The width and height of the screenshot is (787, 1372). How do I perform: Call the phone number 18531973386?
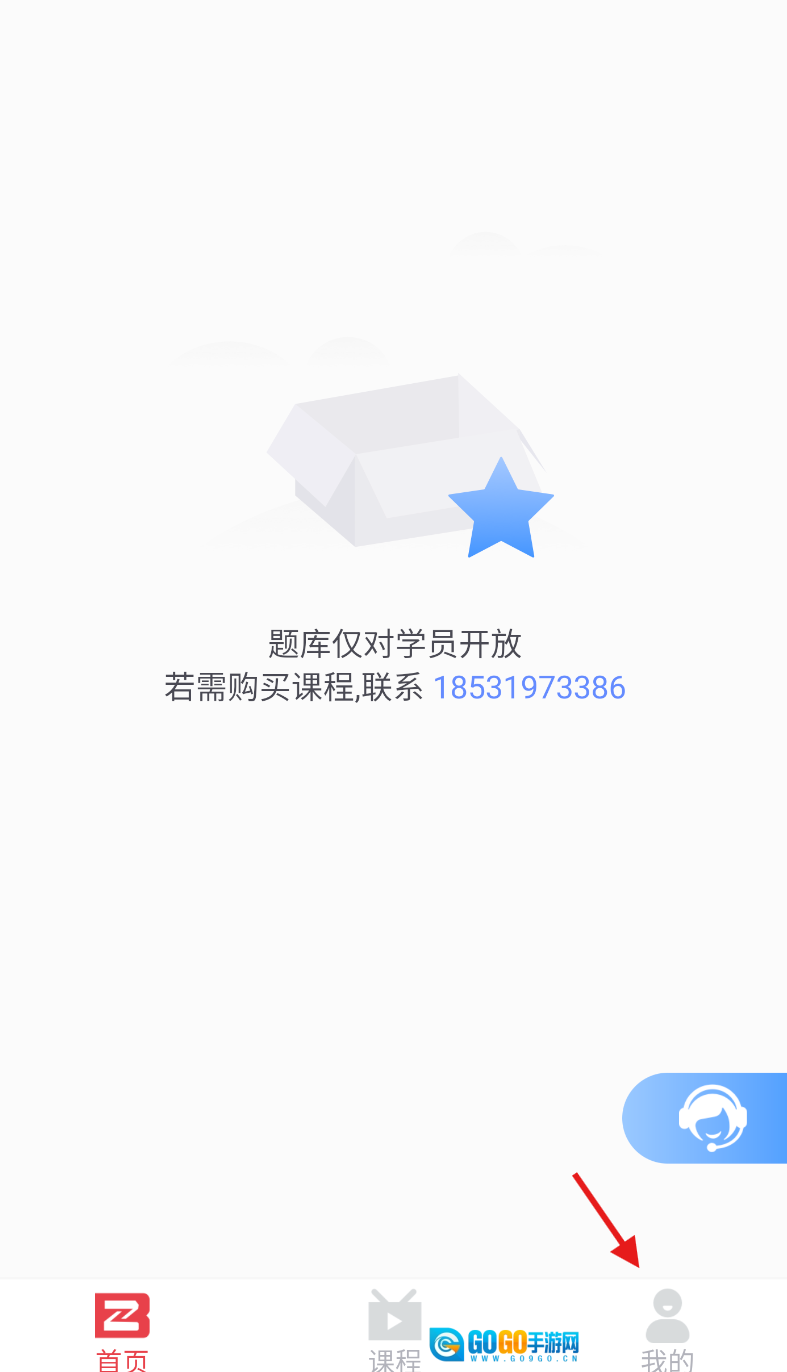coord(529,688)
